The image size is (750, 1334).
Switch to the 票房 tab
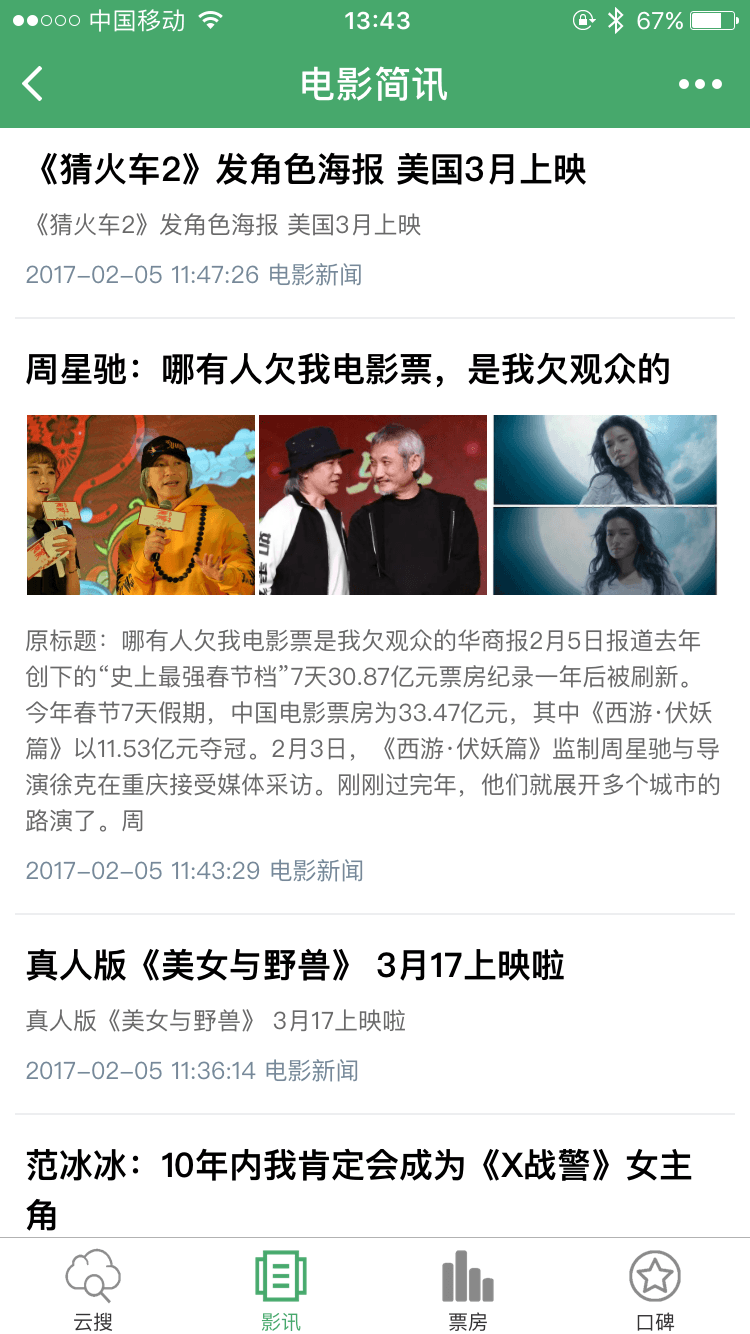467,1288
